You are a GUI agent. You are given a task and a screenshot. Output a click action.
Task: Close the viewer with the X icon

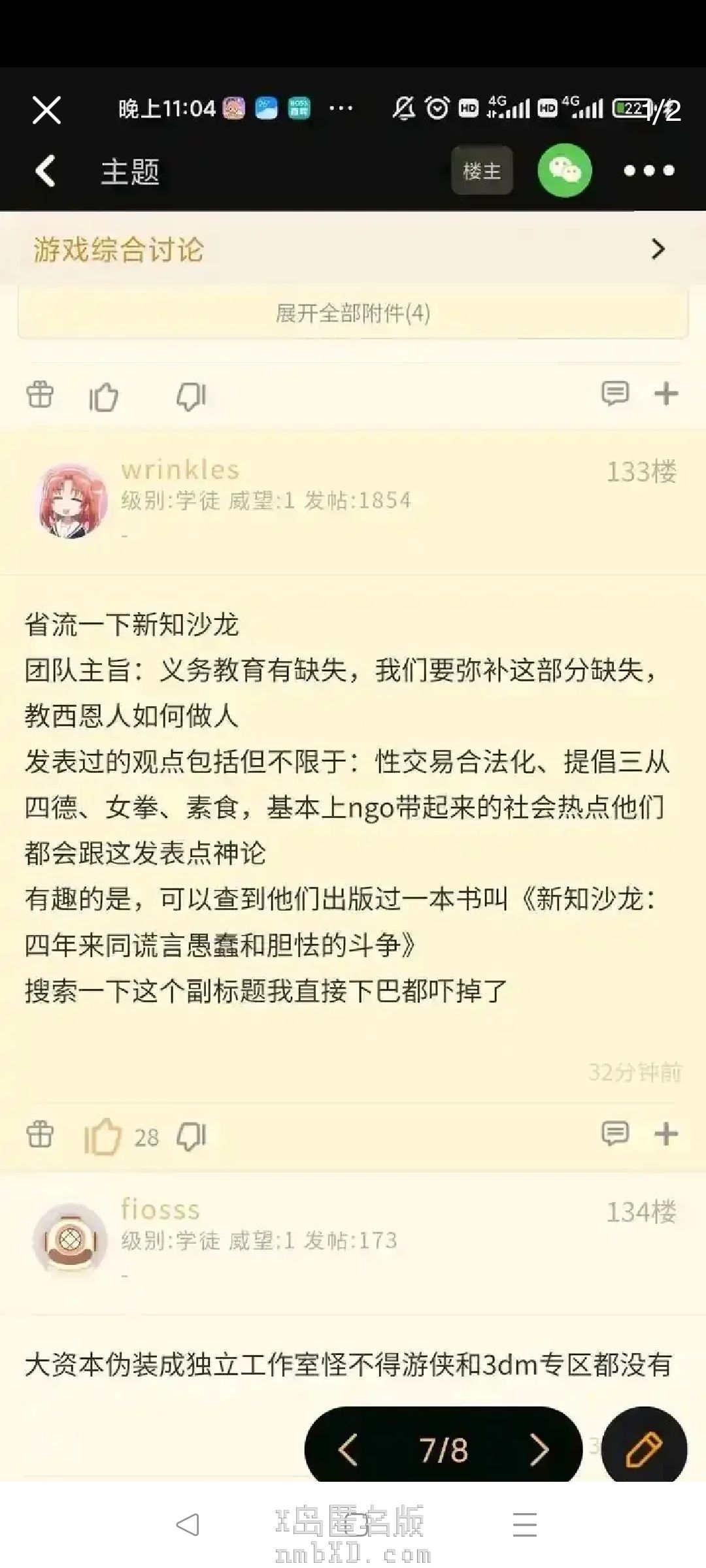tap(46, 110)
